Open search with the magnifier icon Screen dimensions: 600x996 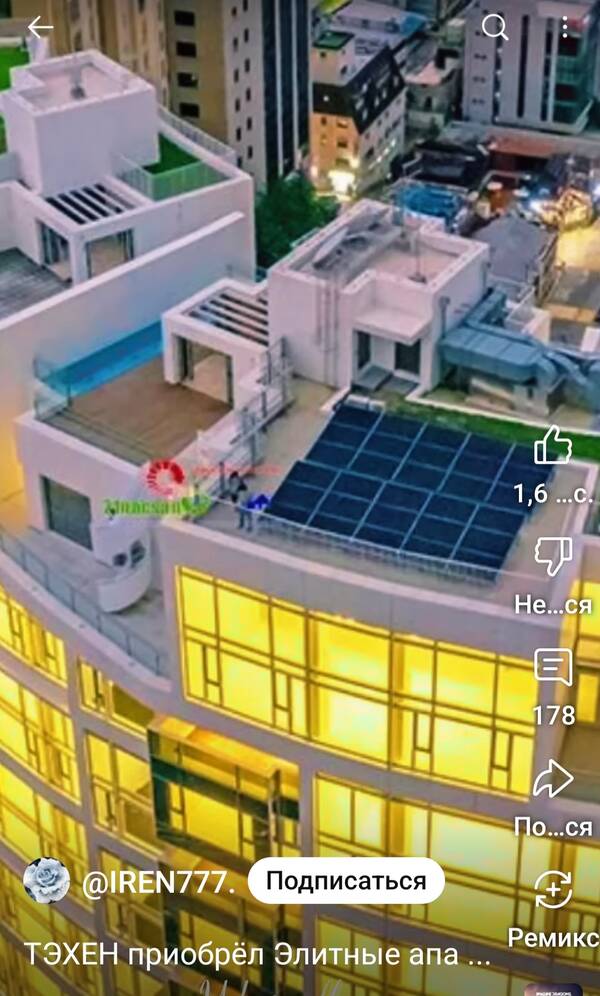495,28
